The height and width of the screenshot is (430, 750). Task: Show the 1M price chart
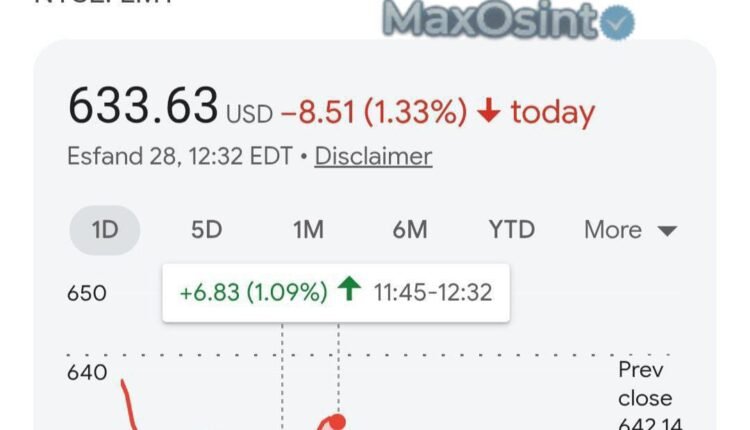coord(308,230)
